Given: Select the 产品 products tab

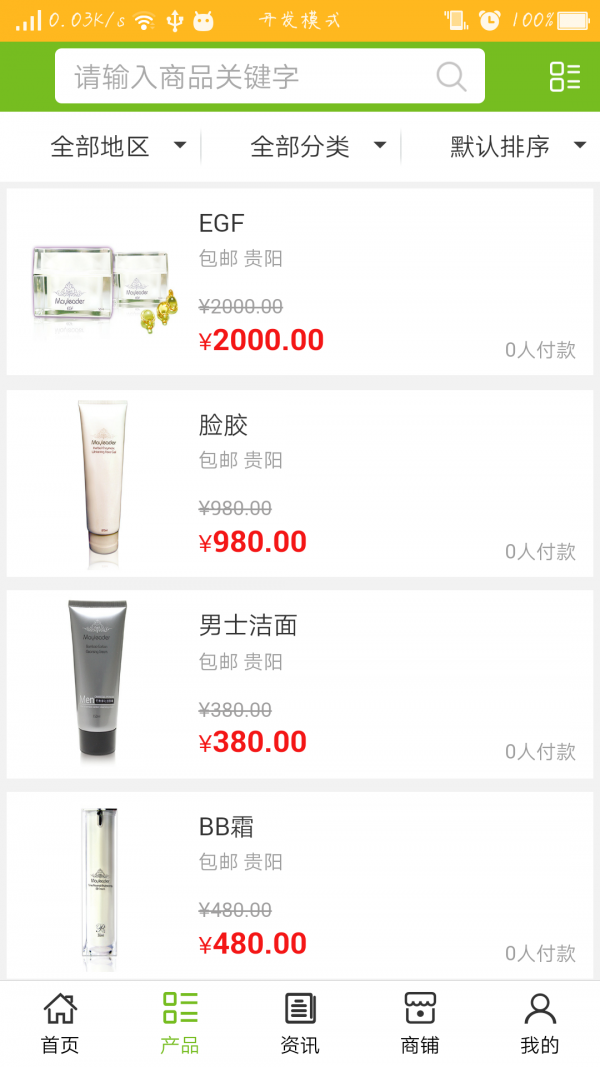Looking at the screenshot, I should [180, 1023].
